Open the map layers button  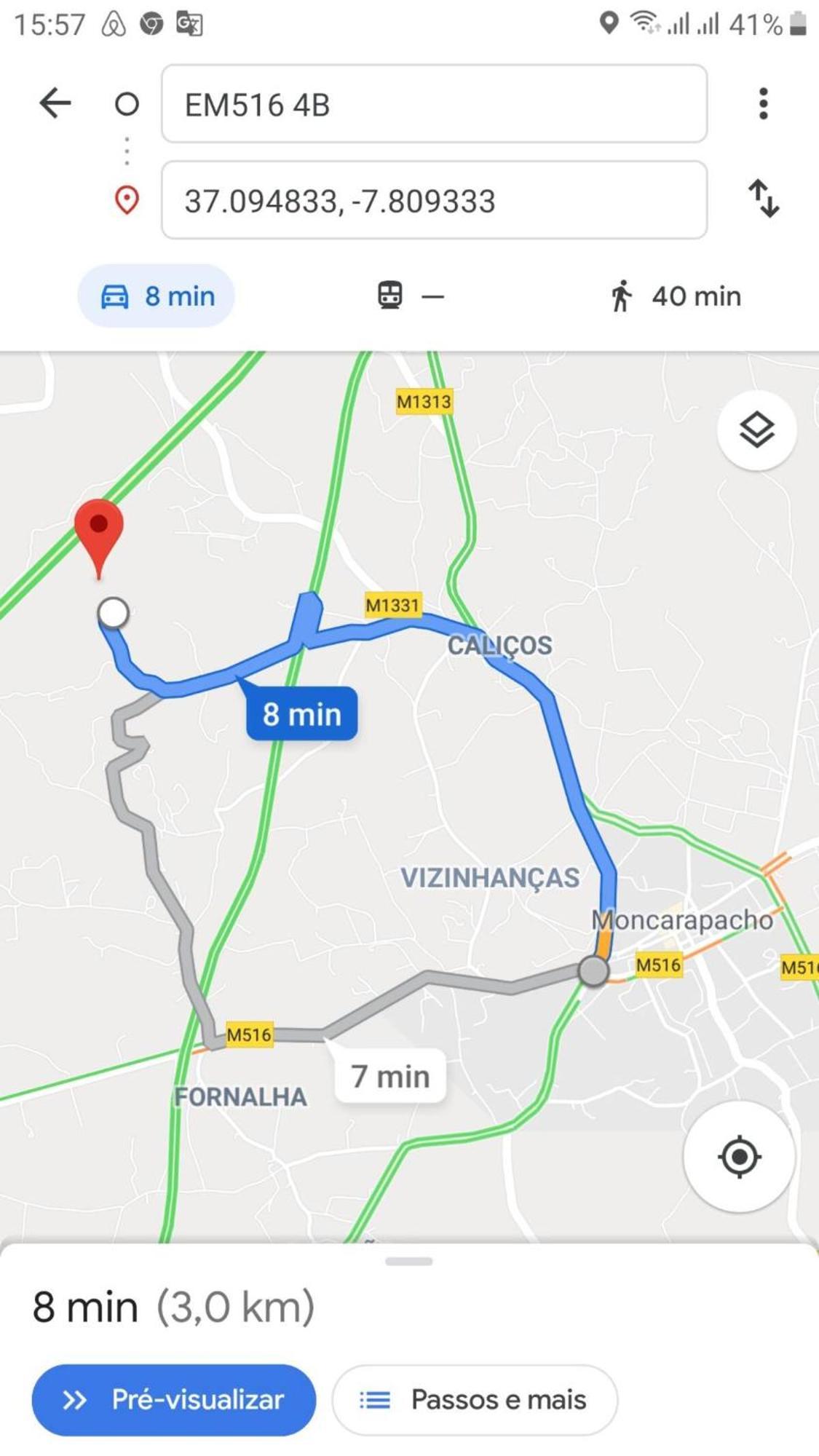[756, 430]
